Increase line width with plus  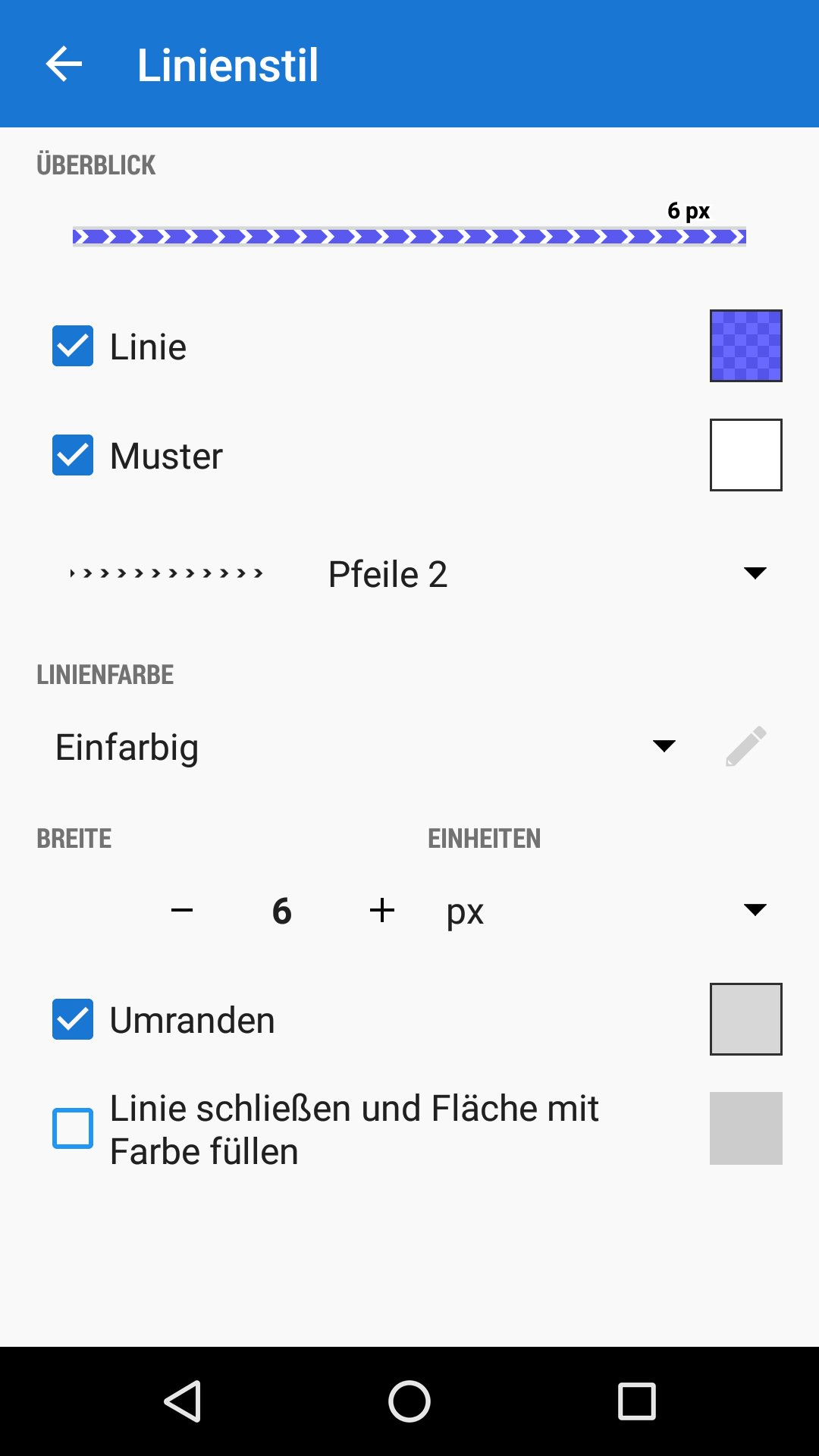click(382, 910)
